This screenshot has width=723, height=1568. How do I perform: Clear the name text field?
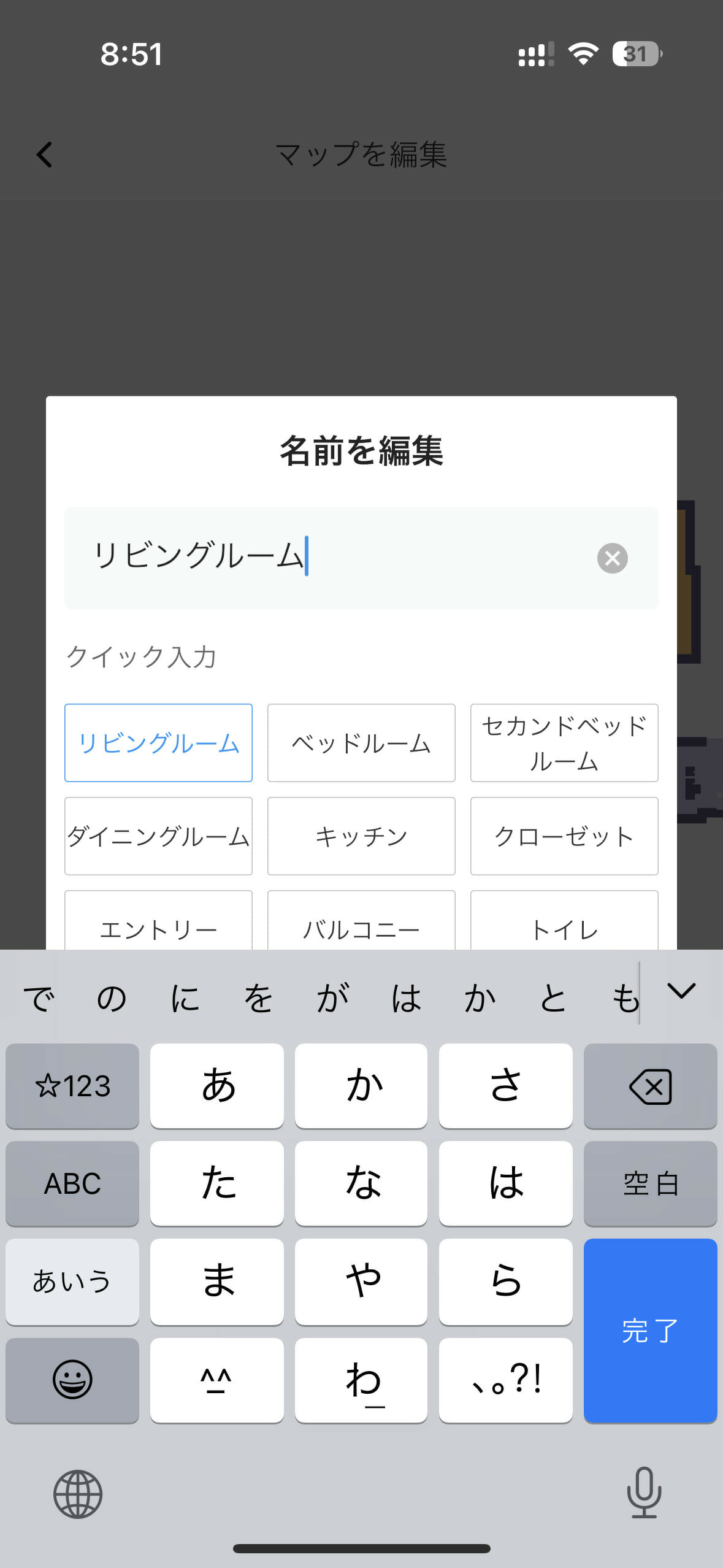point(612,558)
